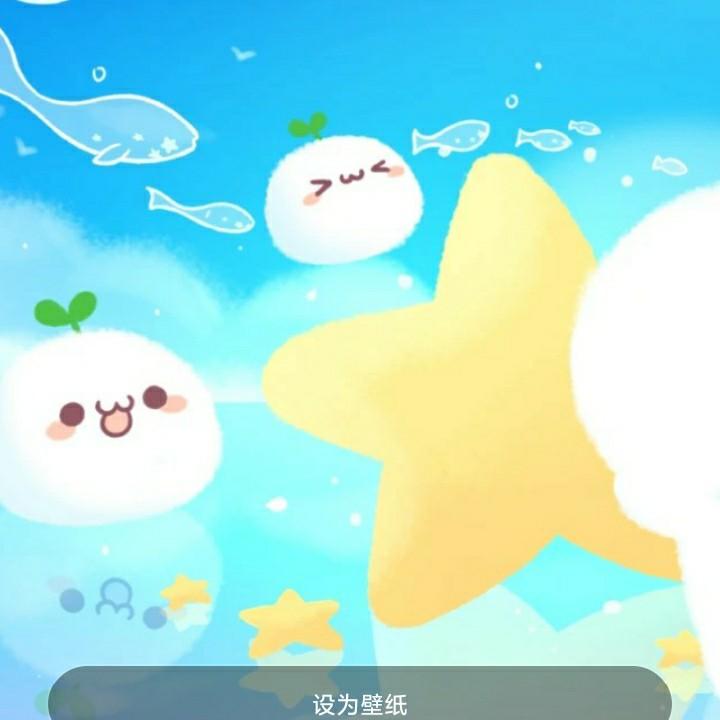Tap the 设为壁纸 button
Viewport: 720px width, 720px height.
coord(360,694)
